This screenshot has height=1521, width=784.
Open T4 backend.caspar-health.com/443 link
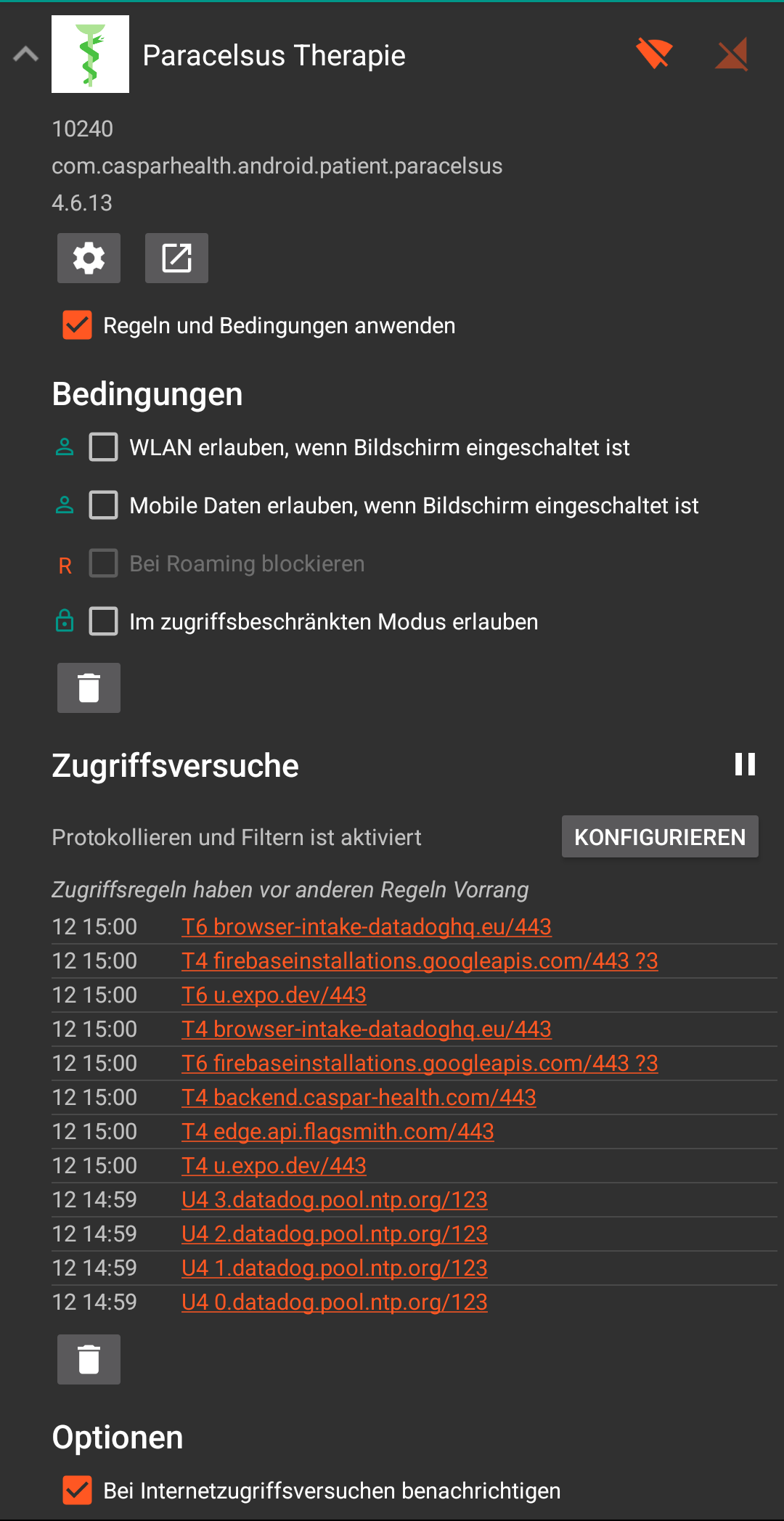[359, 1097]
